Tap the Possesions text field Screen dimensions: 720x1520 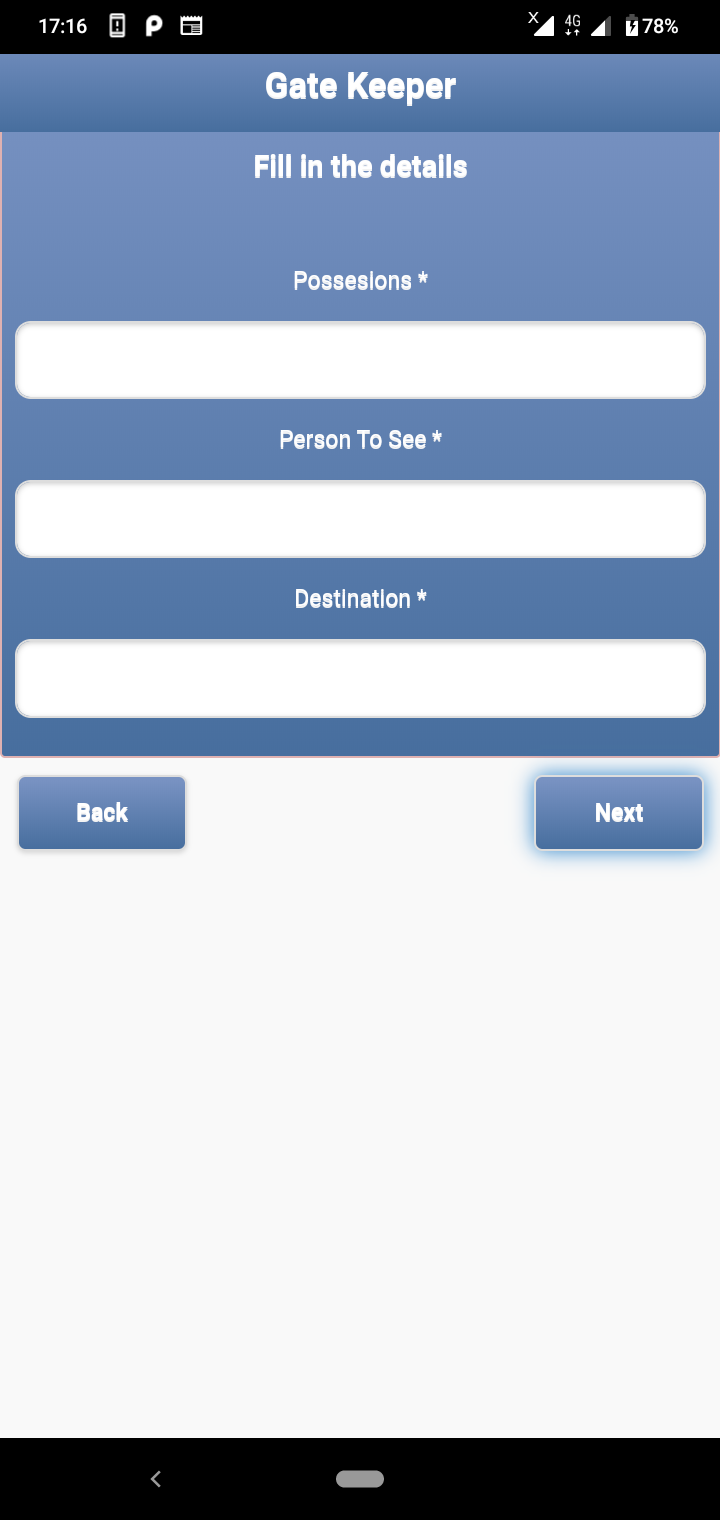[360, 360]
